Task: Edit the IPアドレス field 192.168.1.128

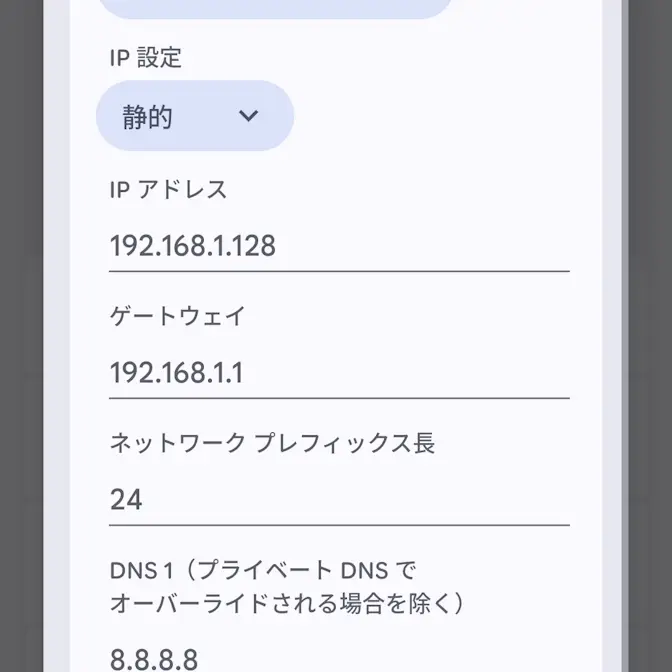Action: [338, 245]
